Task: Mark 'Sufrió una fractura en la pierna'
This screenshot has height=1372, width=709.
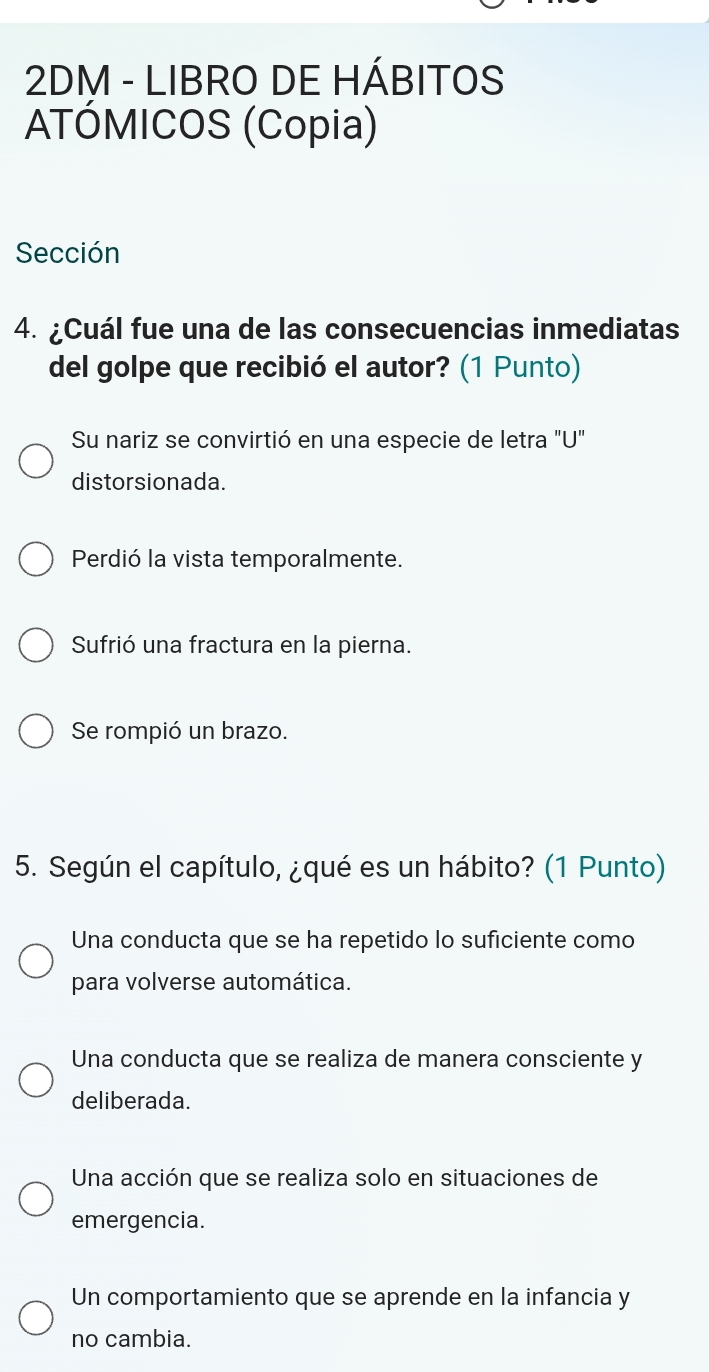Action: [36, 645]
